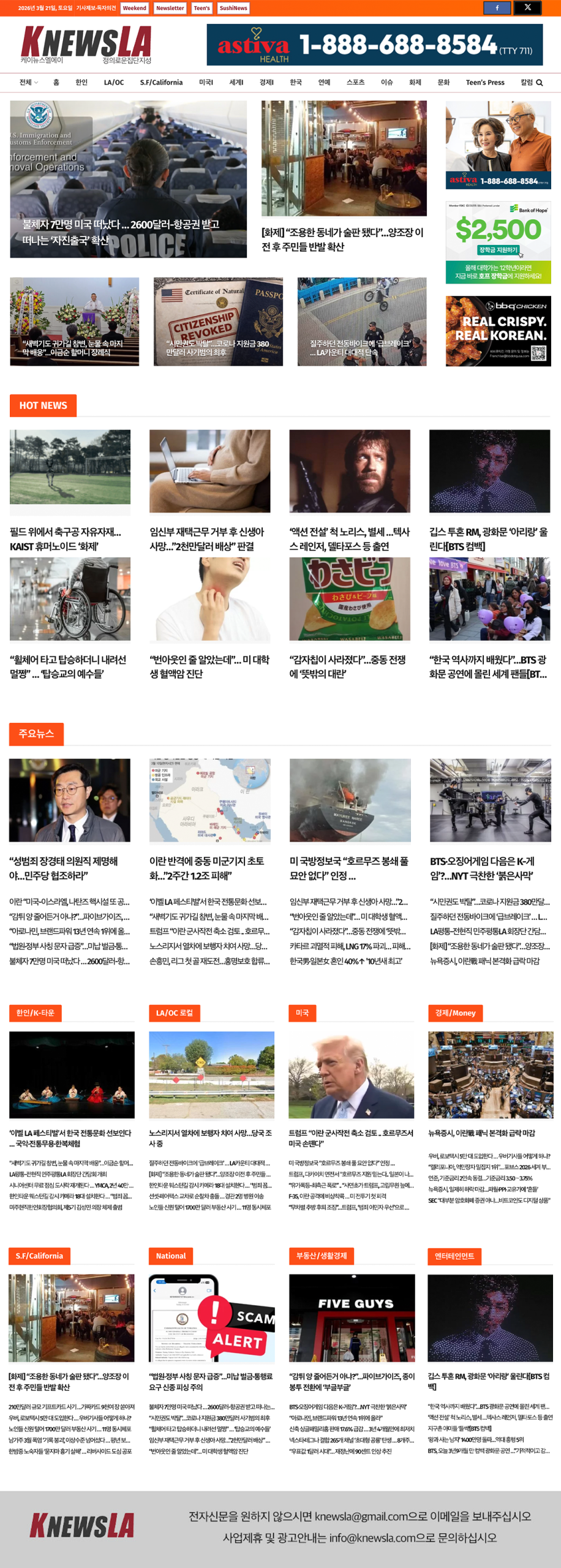Viewport: 561px width, 1568px height.
Task: Open the Teen's Press section
Action: tap(484, 83)
